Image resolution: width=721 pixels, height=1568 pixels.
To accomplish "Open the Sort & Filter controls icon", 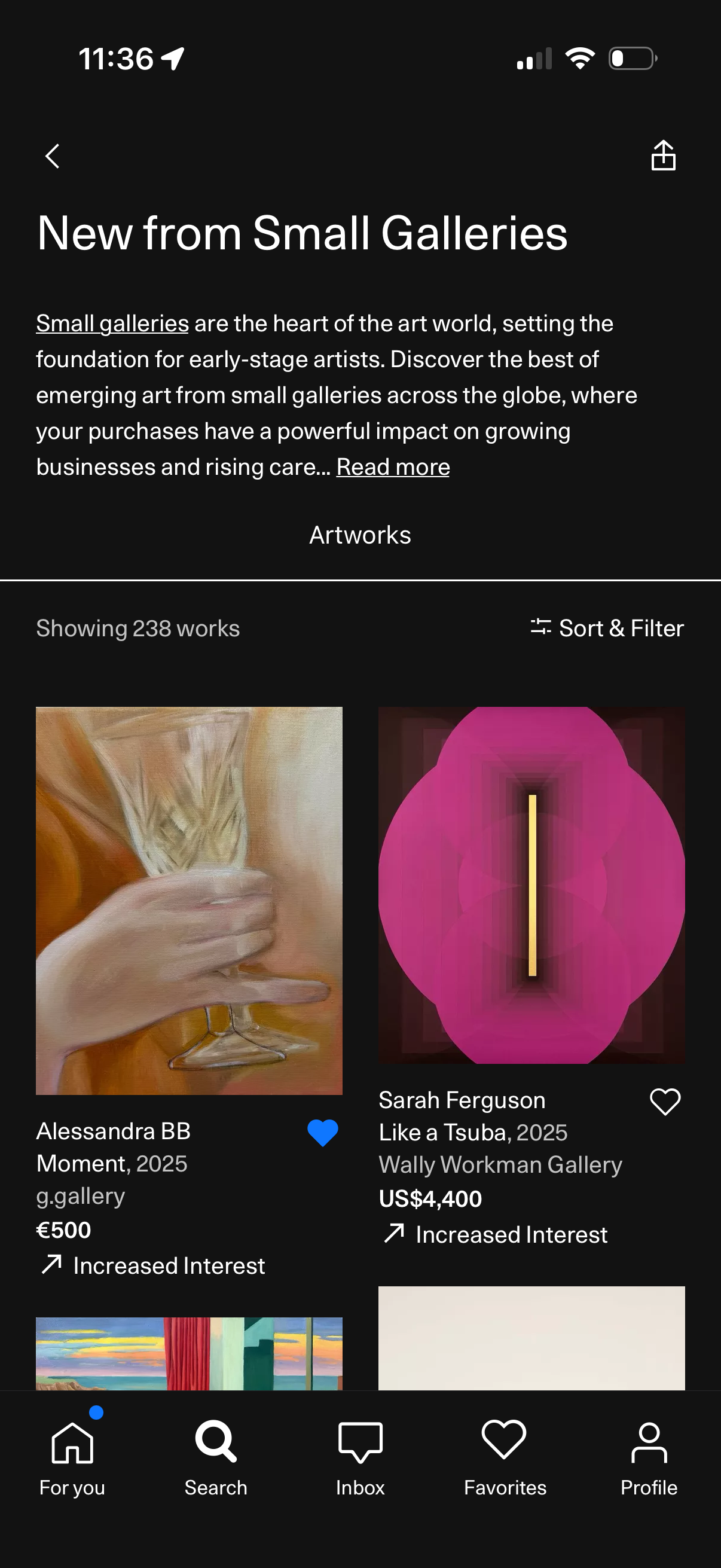I will [542, 627].
